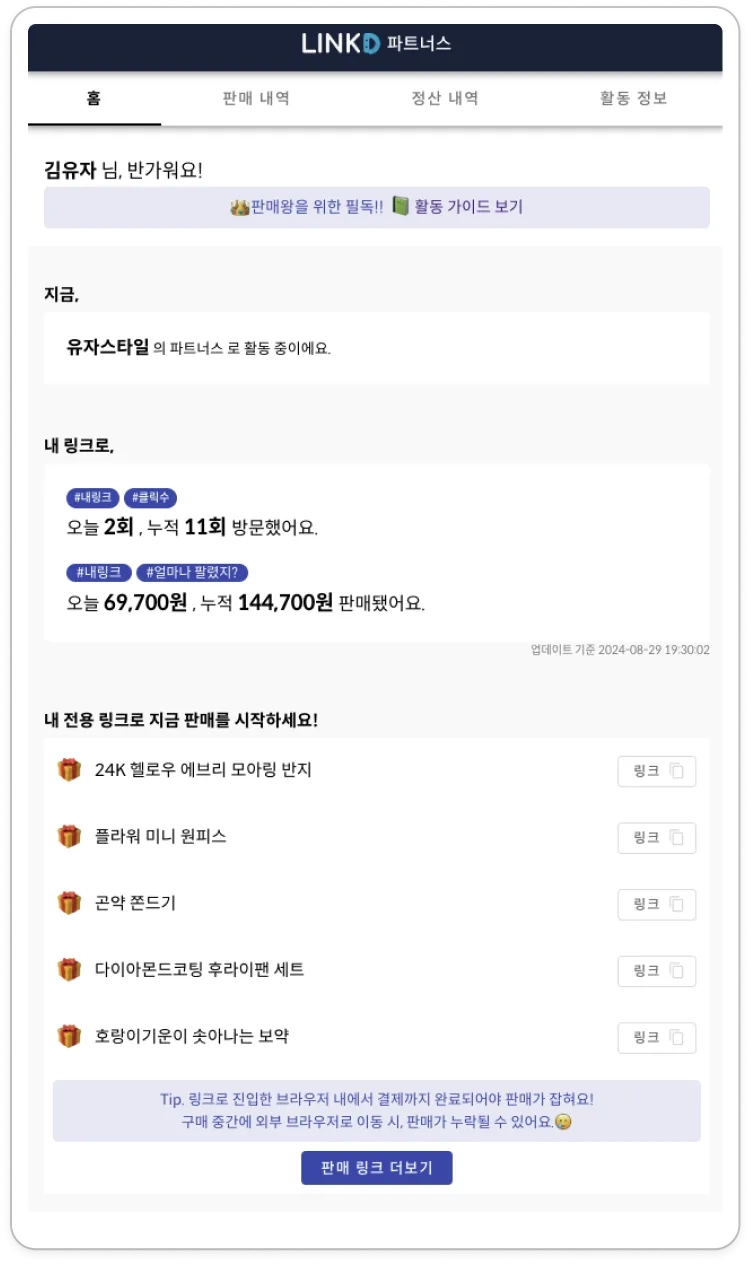751x1265 pixels.
Task: Switch to the 홈 tab
Action: 94,99
